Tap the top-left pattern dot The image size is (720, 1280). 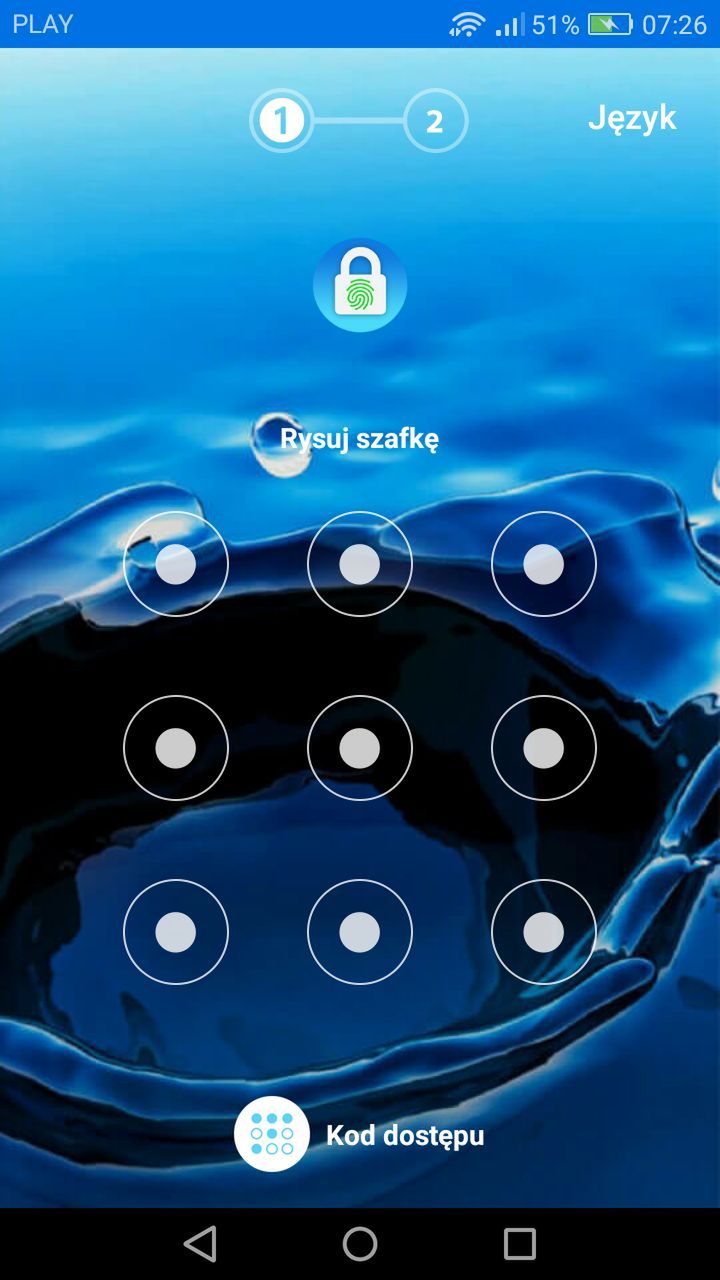coord(176,564)
